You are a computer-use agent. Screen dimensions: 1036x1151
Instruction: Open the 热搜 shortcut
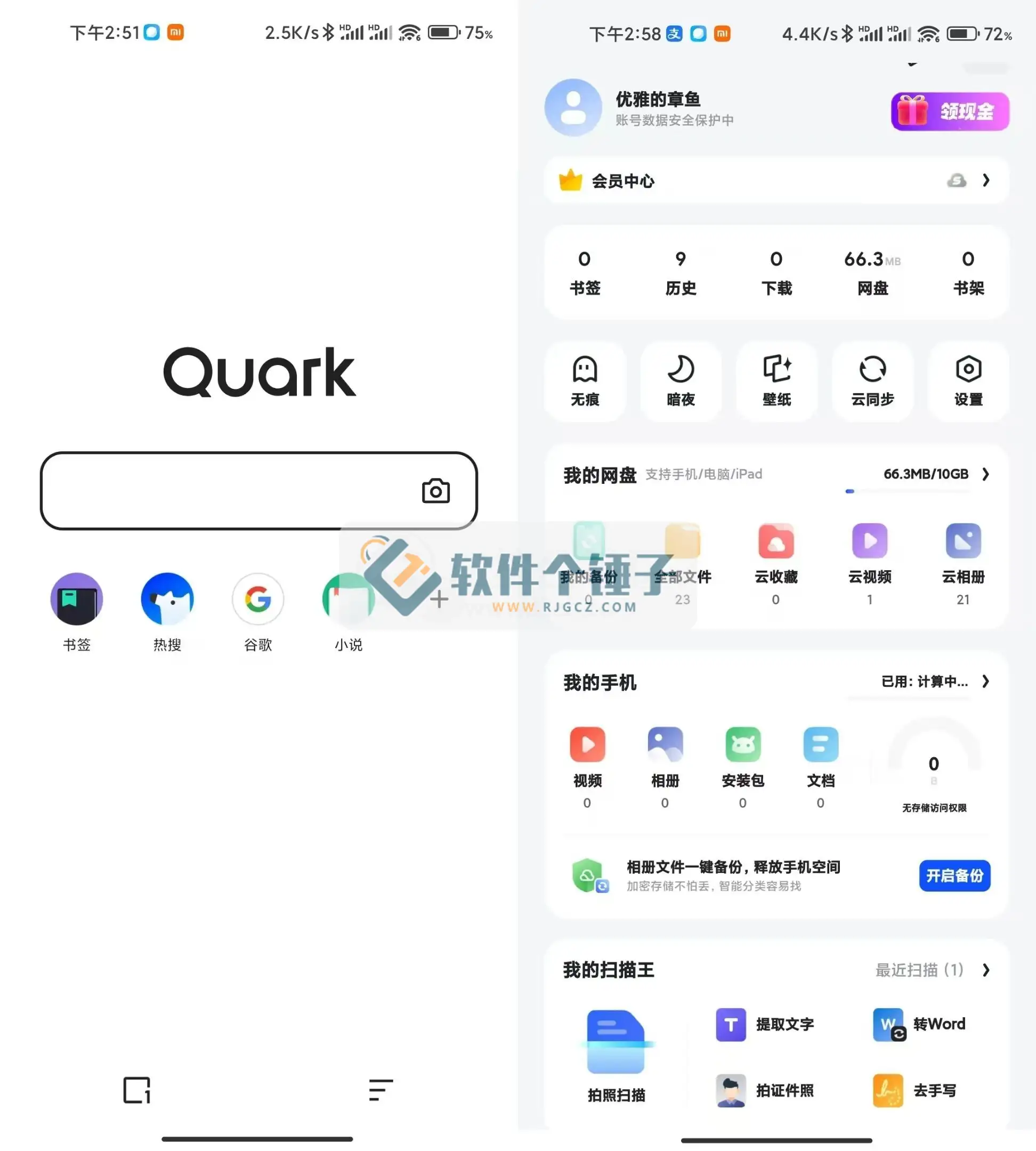tap(167, 599)
